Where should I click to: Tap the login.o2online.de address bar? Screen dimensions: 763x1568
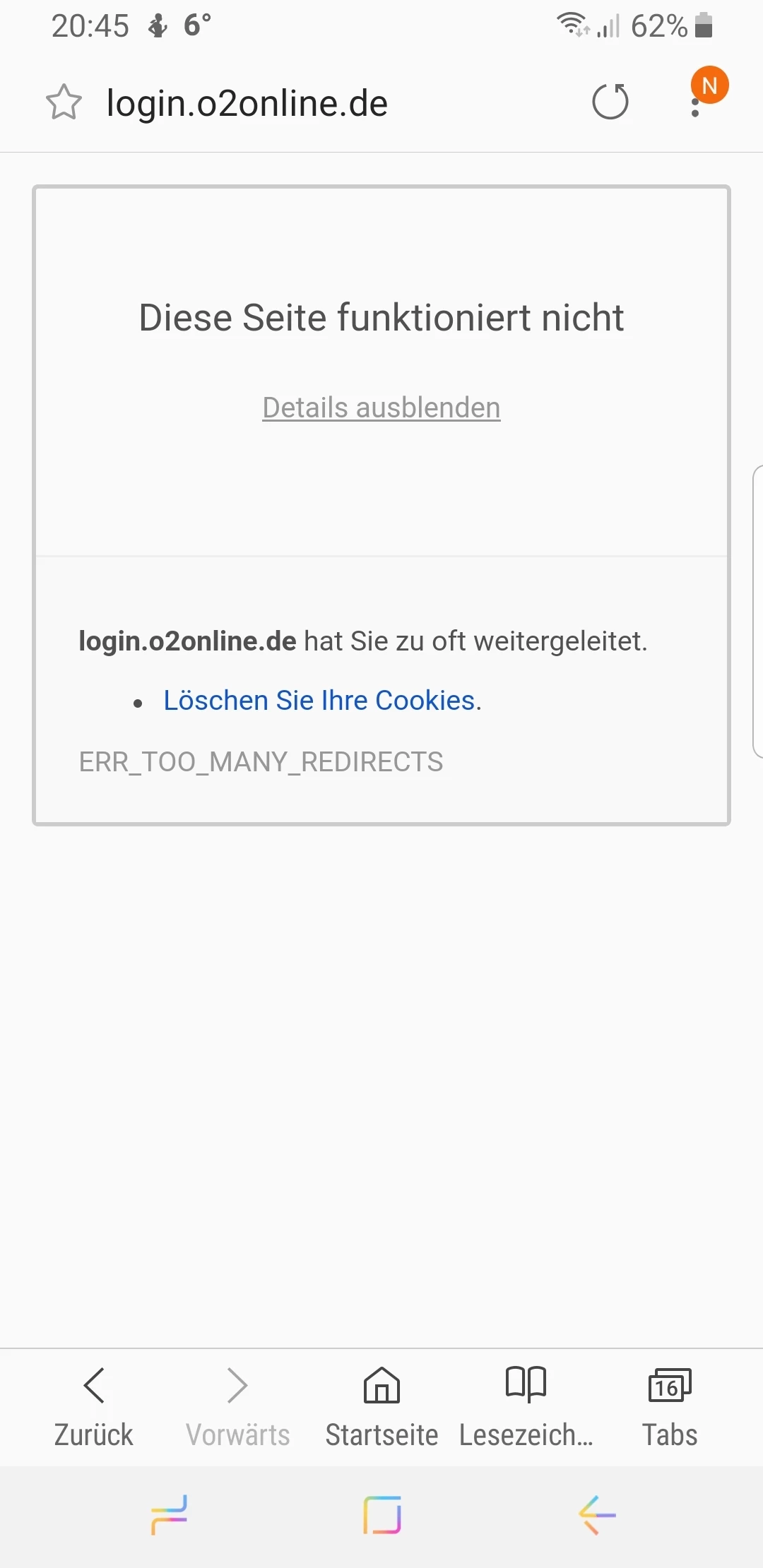coord(247,104)
